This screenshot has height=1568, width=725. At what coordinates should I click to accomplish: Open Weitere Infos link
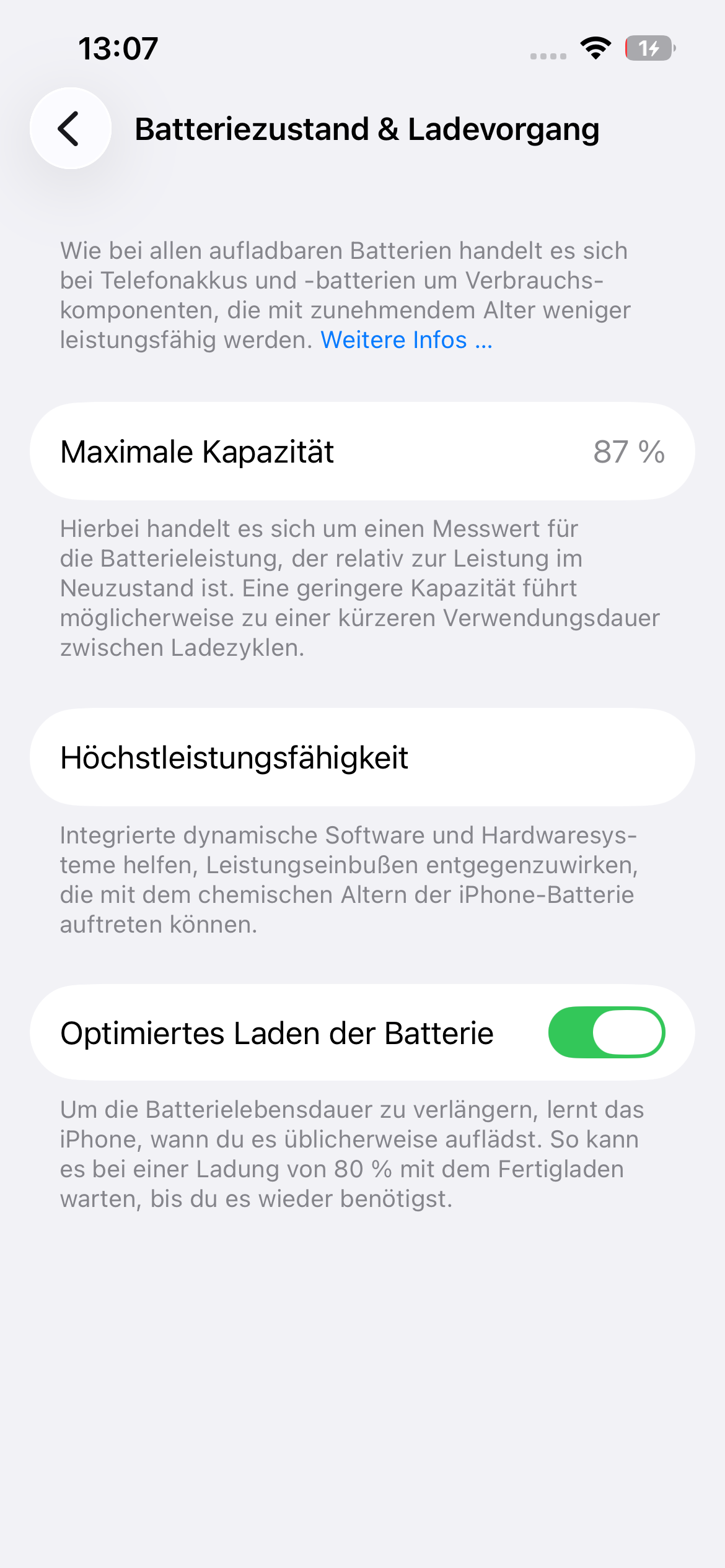tap(405, 340)
